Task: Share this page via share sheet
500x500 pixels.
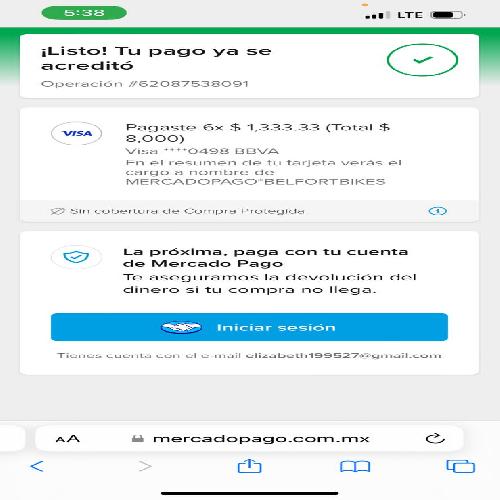Action: pos(249,465)
